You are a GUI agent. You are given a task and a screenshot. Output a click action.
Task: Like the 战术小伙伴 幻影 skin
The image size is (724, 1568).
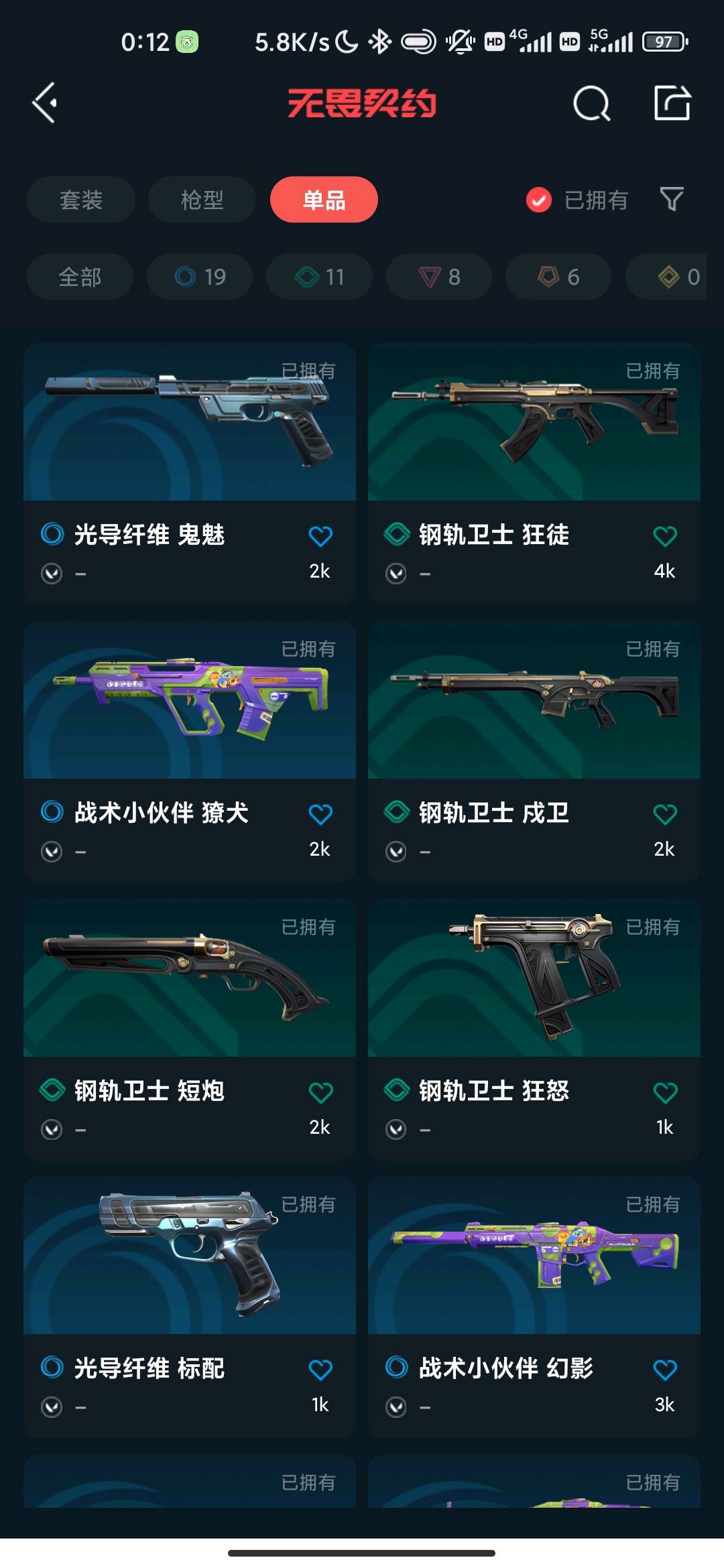[x=665, y=1370]
